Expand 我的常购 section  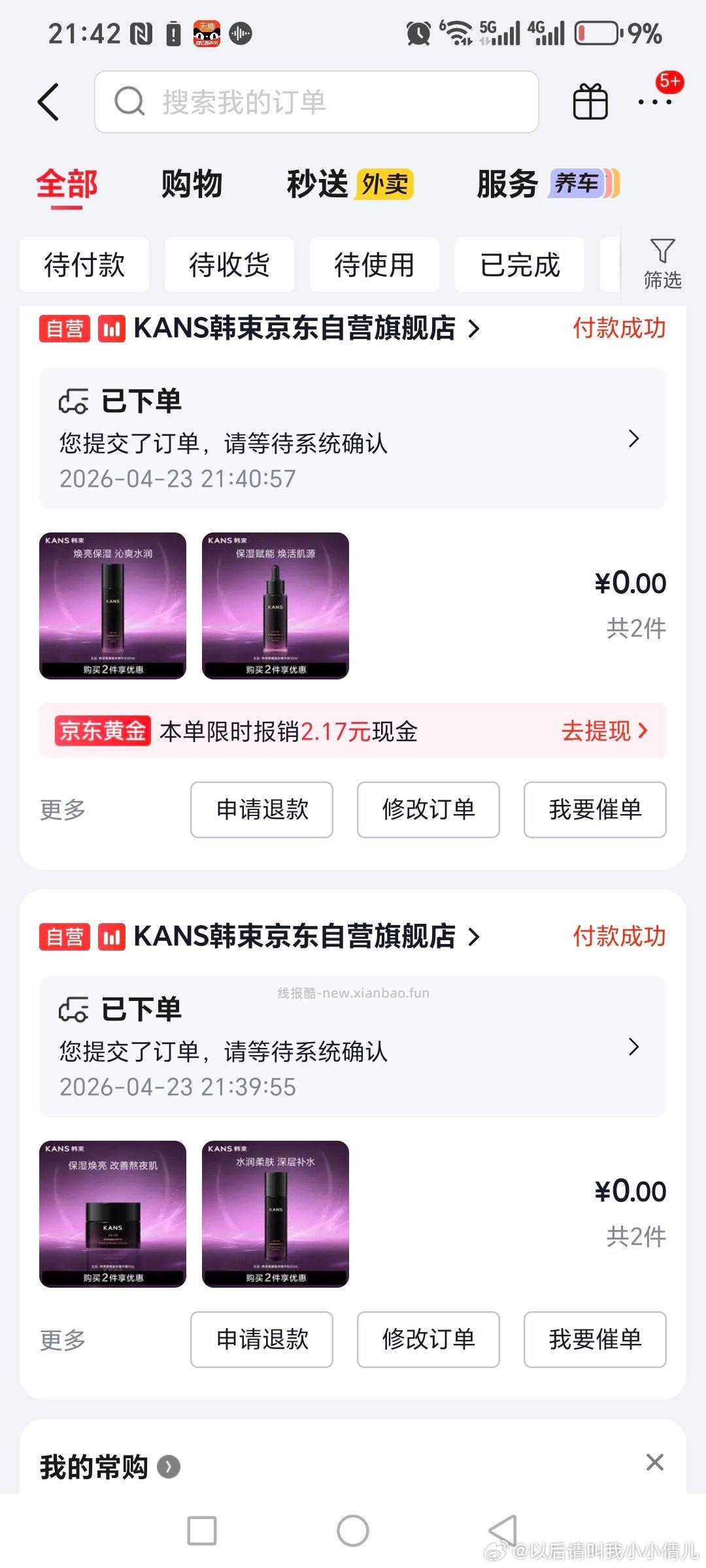tap(98, 1465)
